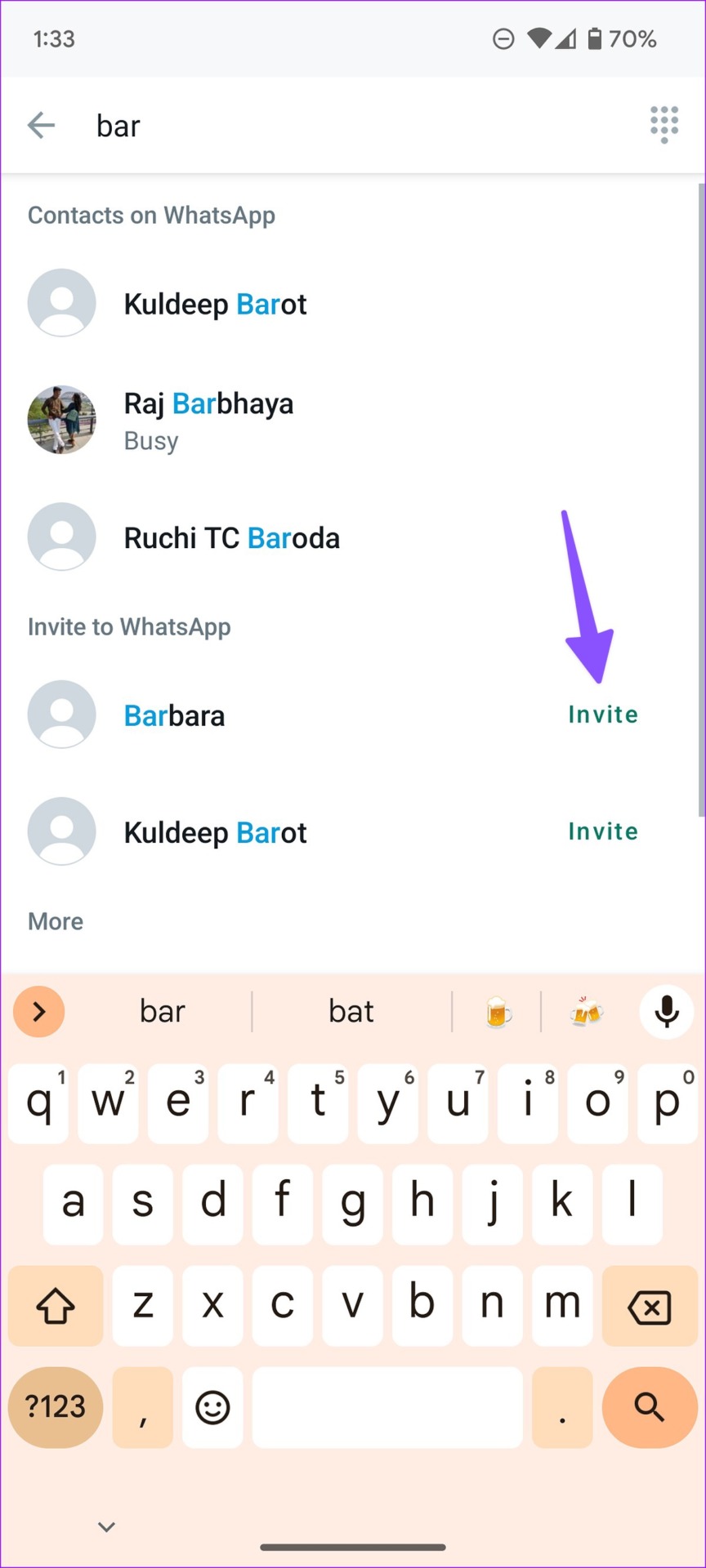Screen dimensions: 706x1568
Task: Go back using the arrow icon
Action: pos(41,126)
